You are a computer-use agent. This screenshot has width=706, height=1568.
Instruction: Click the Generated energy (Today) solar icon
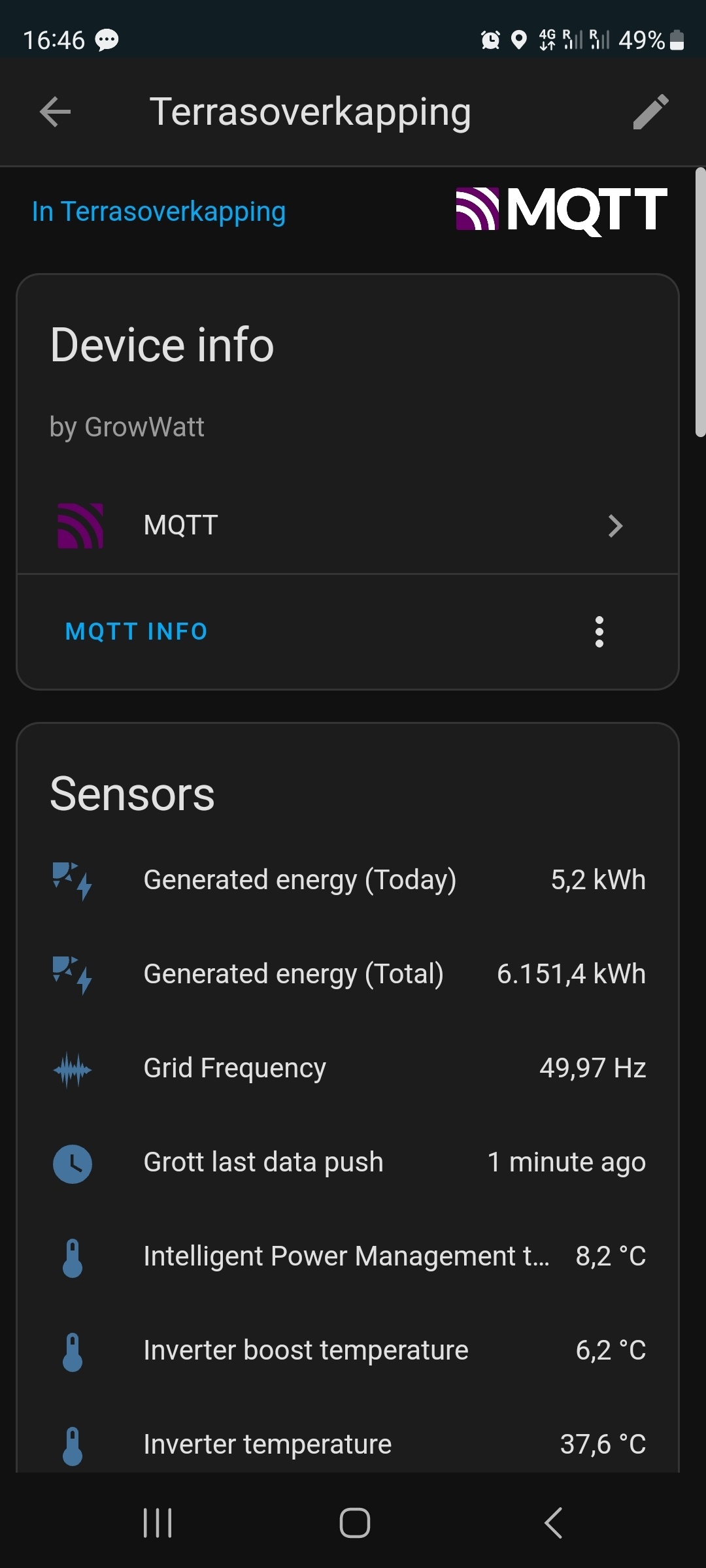72,879
